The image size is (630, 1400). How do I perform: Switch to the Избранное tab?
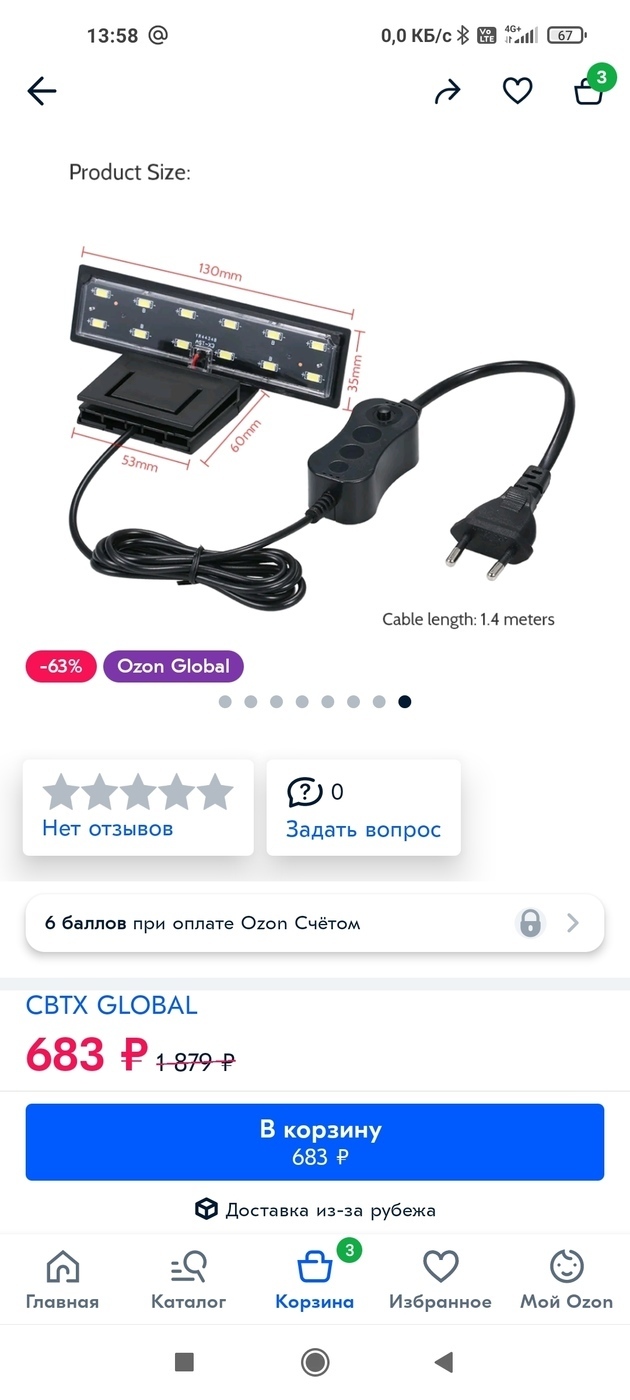(x=440, y=1280)
